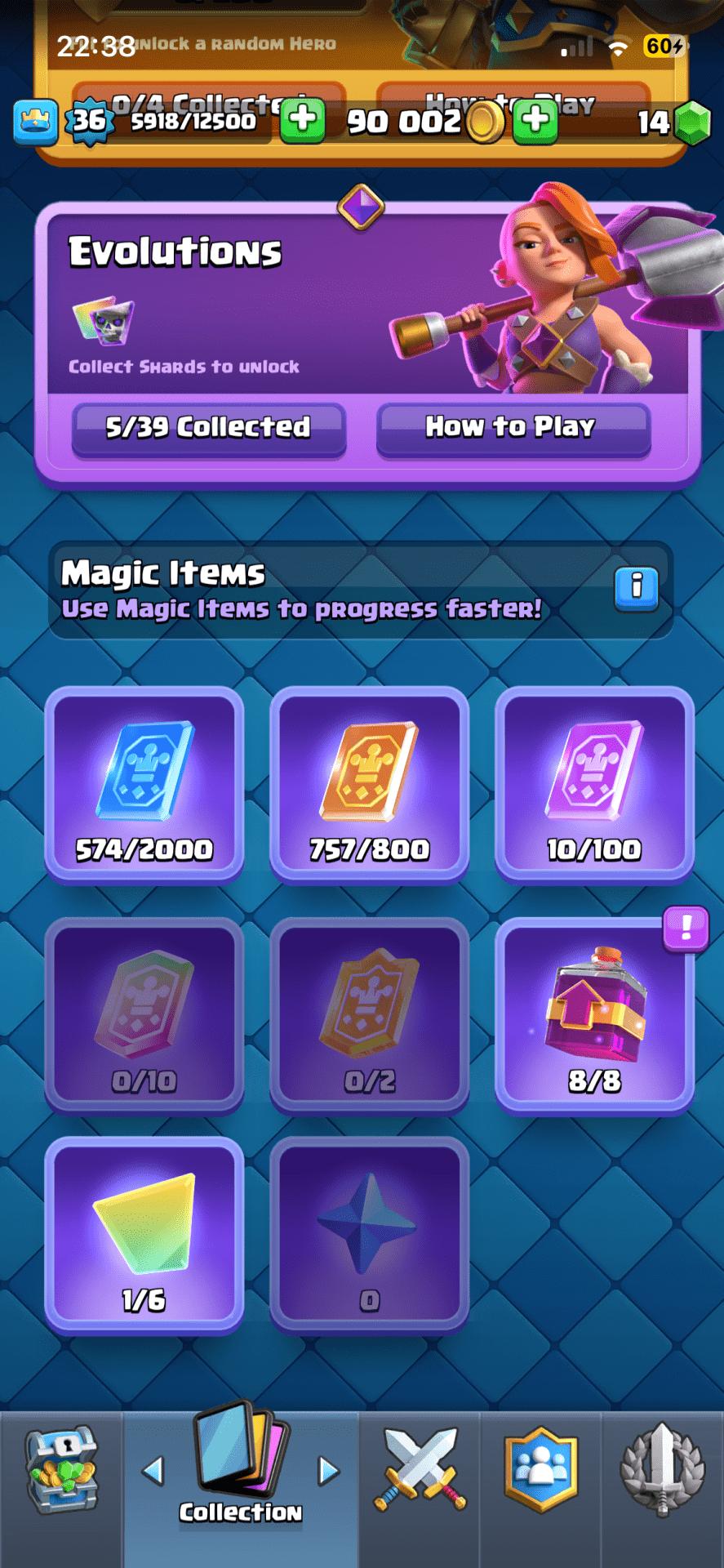
Task: Add more gold with the plus button
Action: (x=535, y=120)
